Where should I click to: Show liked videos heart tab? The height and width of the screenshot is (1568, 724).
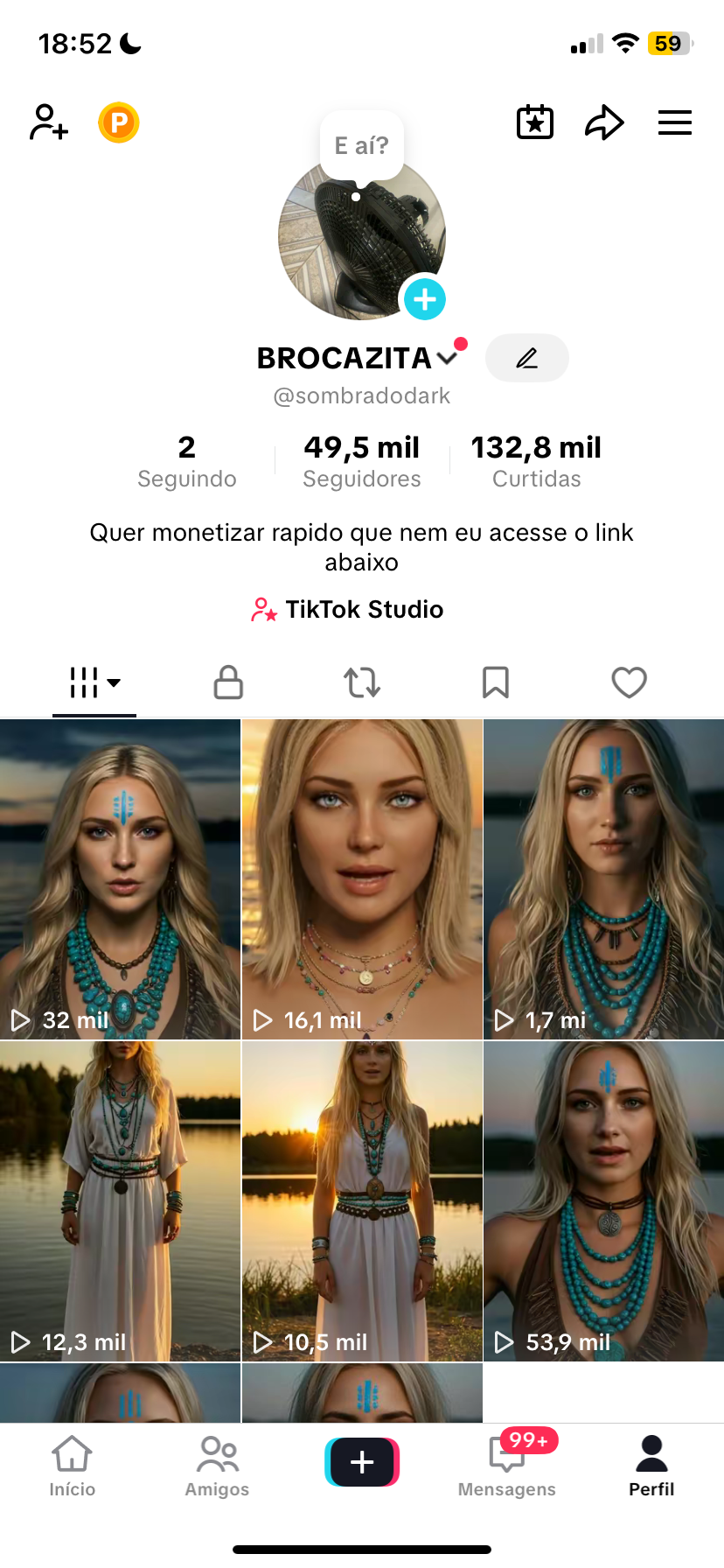[629, 682]
